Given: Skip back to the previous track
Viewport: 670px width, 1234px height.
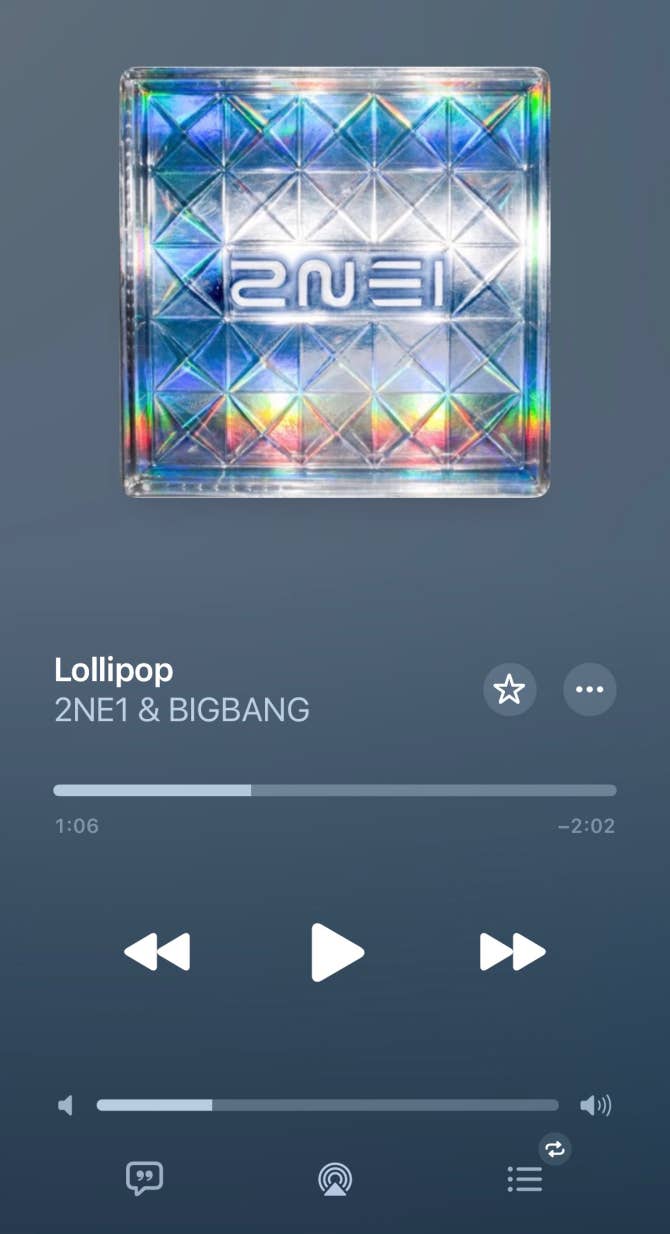Looking at the screenshot, I should tap(157, 952).
